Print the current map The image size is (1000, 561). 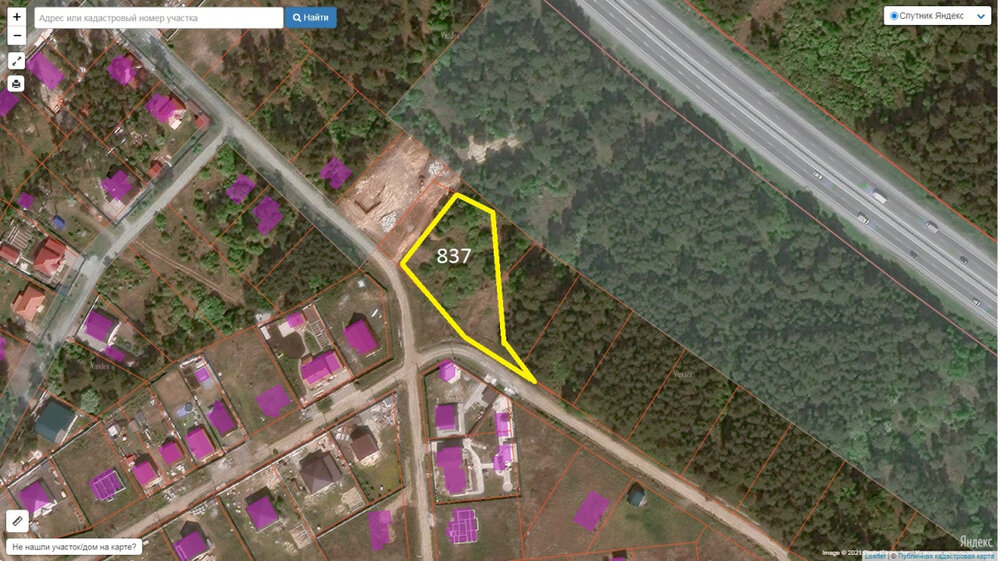pyautogui.click(x=17, y=83)
